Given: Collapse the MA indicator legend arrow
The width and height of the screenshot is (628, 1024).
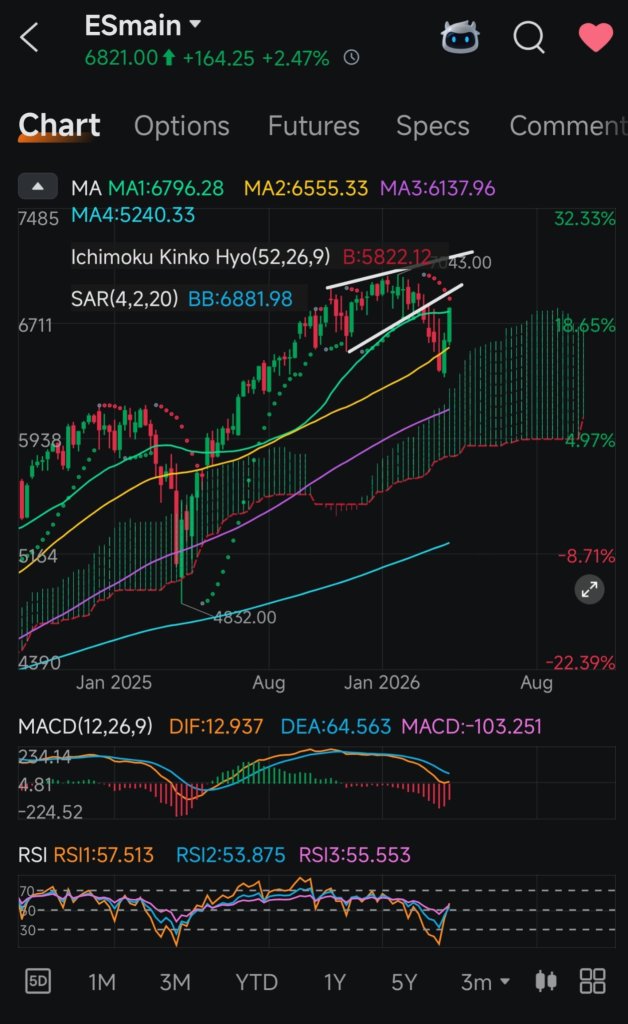Looking at the screenshot, I should point(38,187).
